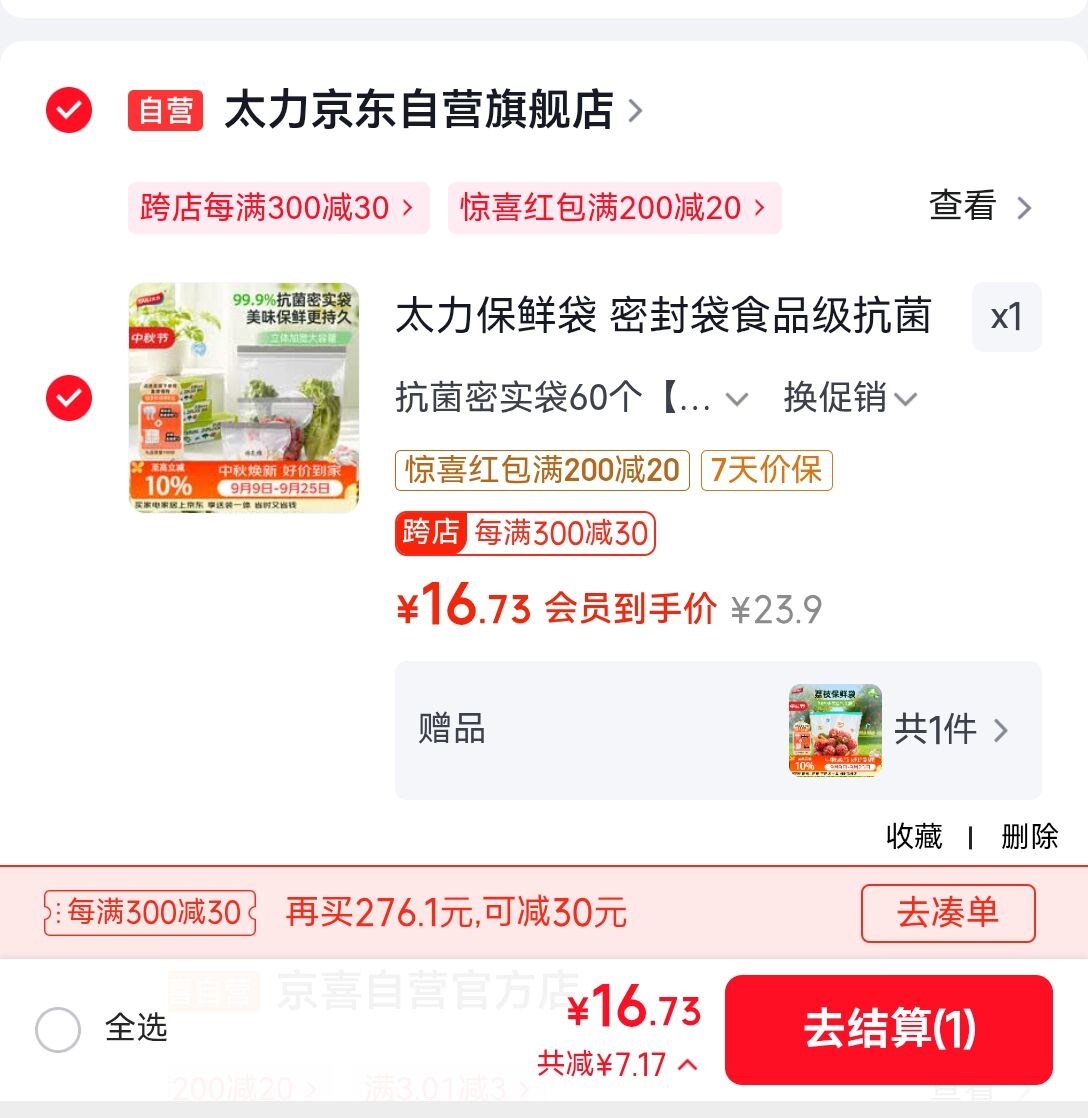The height and width of the screenshot is (1118, 1088).
Task: Proceed to checkout with 去结算(1)
Action: (x=889, y=1030)
